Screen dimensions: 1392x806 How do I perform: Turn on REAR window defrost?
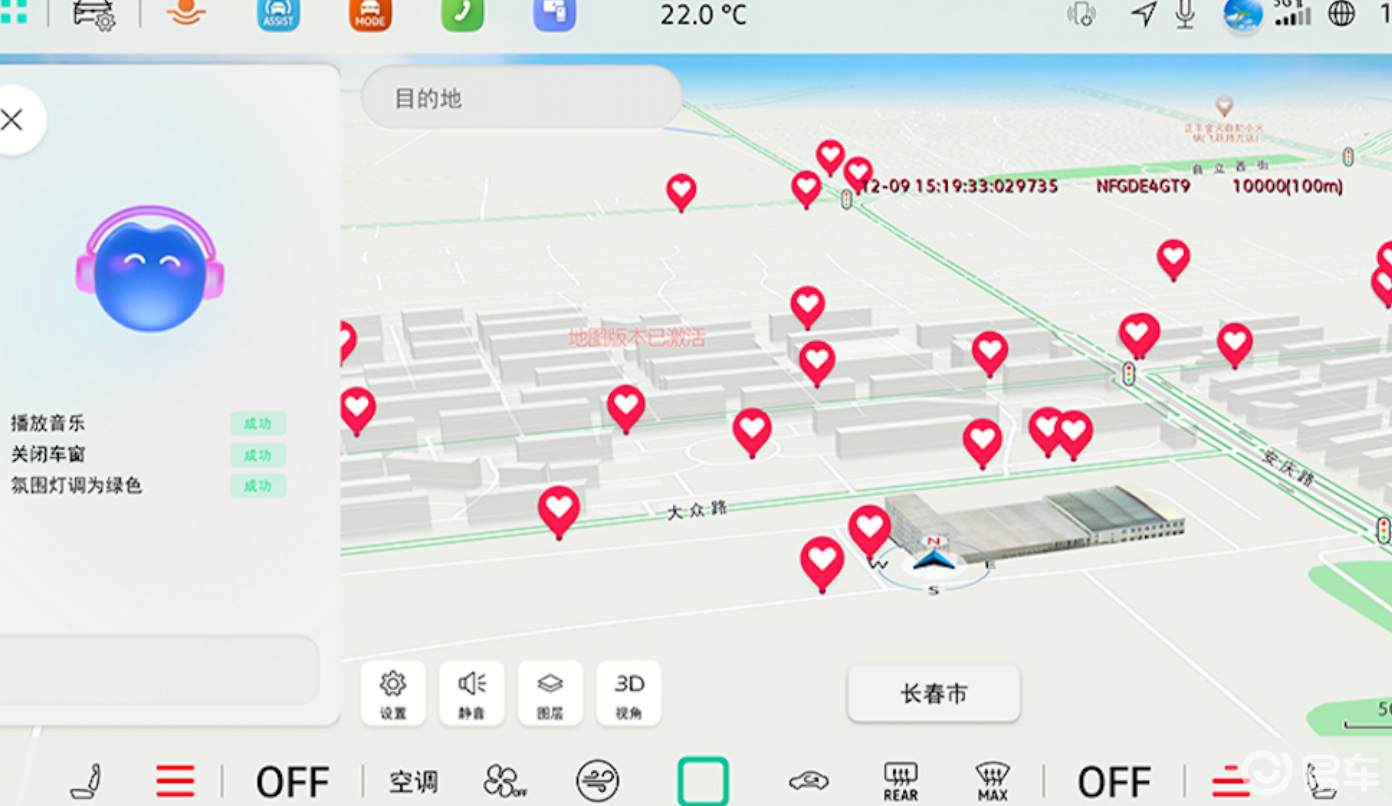900,781
